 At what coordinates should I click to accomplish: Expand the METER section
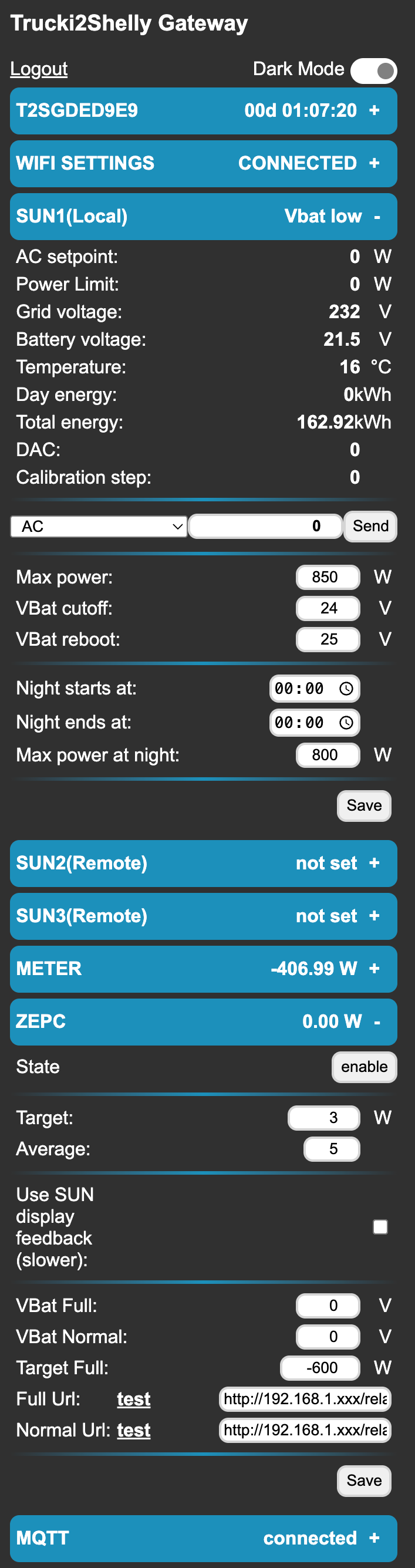tap(203, 969)
